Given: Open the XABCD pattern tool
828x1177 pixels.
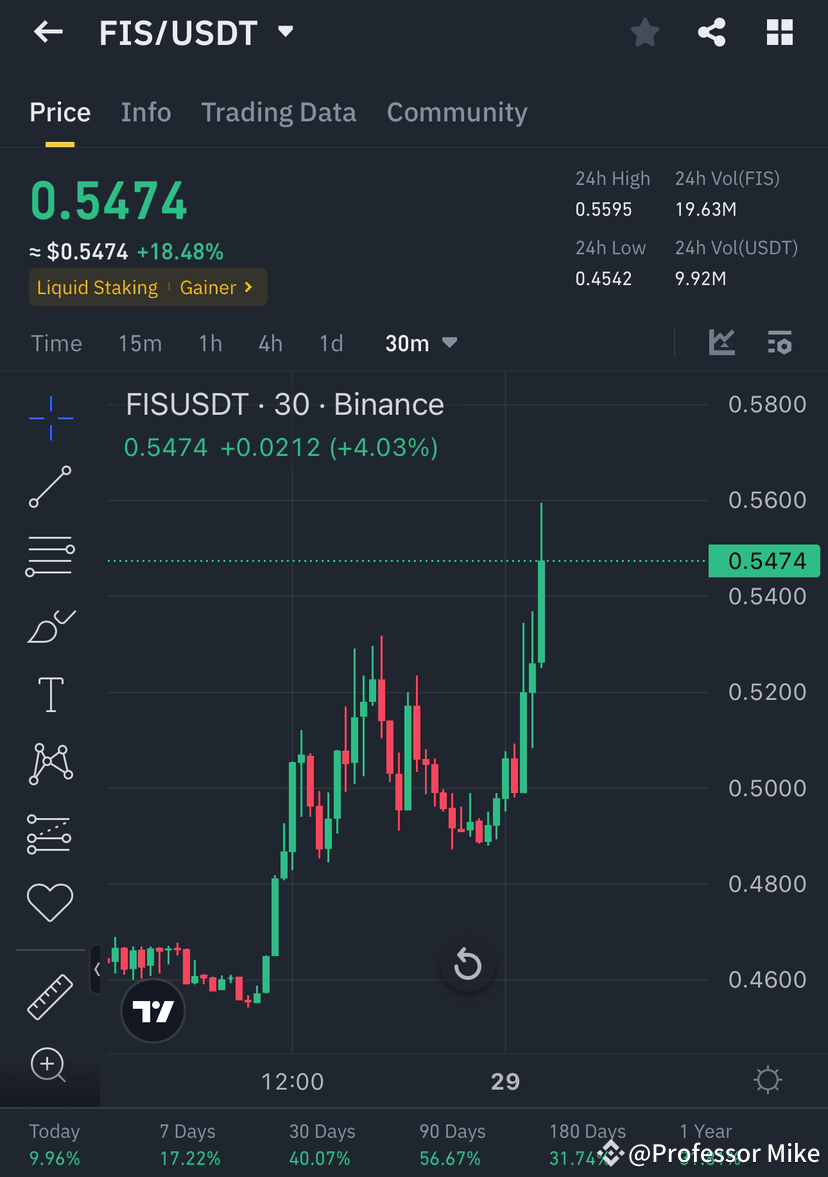Looking at the screenshot, I should 50,763.
